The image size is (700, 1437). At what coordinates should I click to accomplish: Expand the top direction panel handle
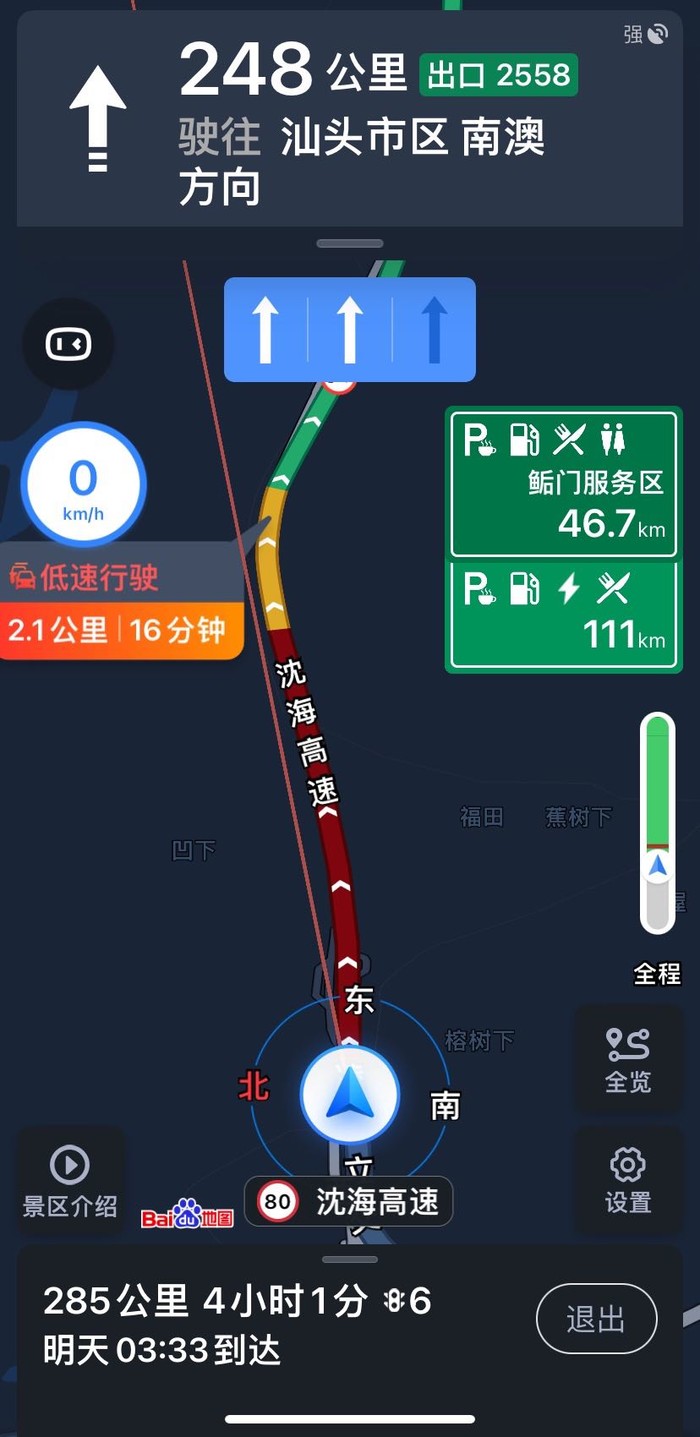350,243
